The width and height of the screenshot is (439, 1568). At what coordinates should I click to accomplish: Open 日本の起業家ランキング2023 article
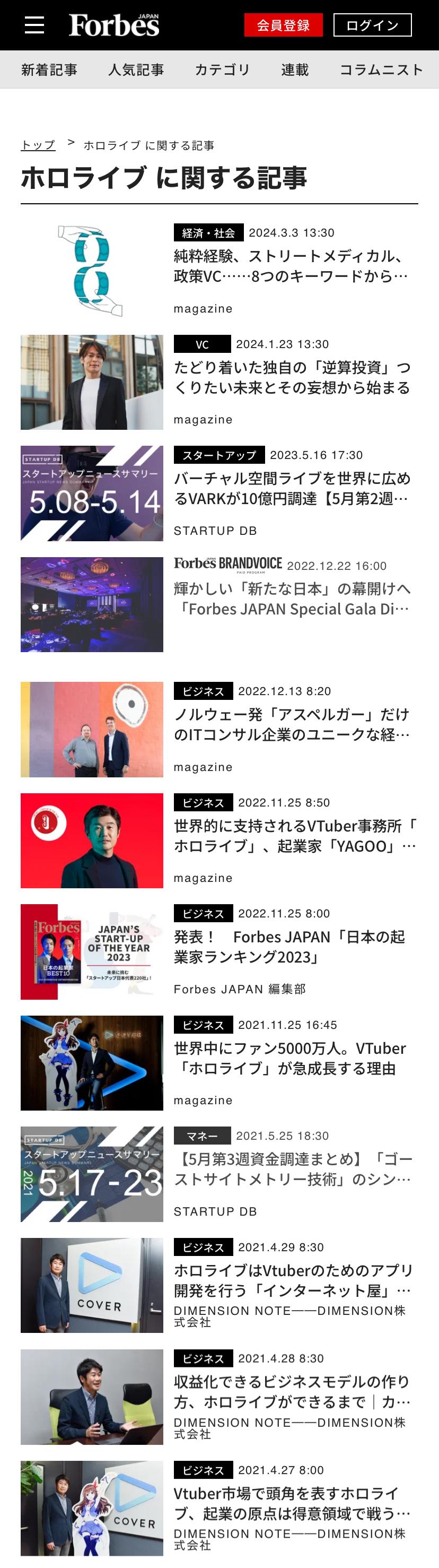[x=289, y=947]
